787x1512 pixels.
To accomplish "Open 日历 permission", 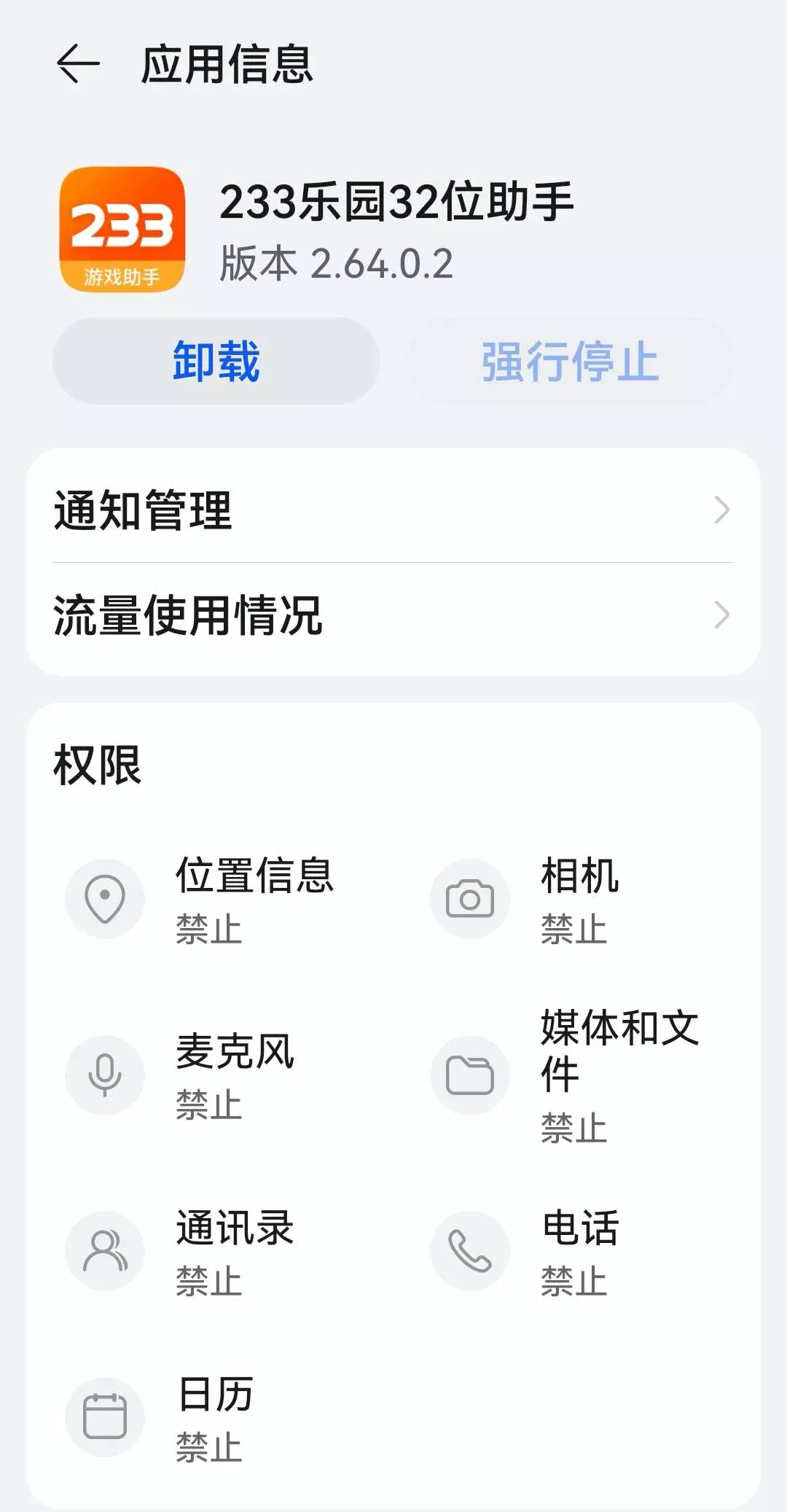I will (211, 1417).
